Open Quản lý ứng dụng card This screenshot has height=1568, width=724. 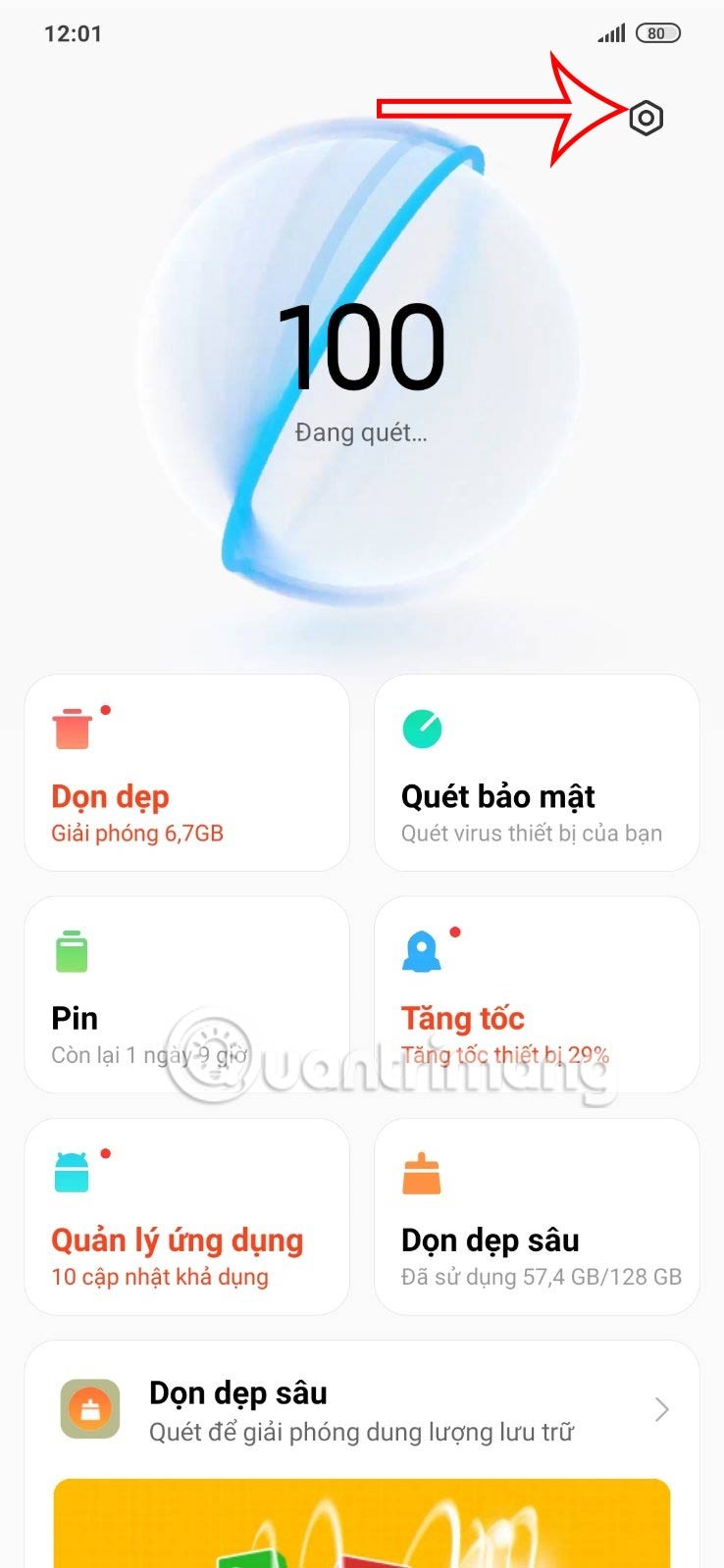pos(186,1216)
